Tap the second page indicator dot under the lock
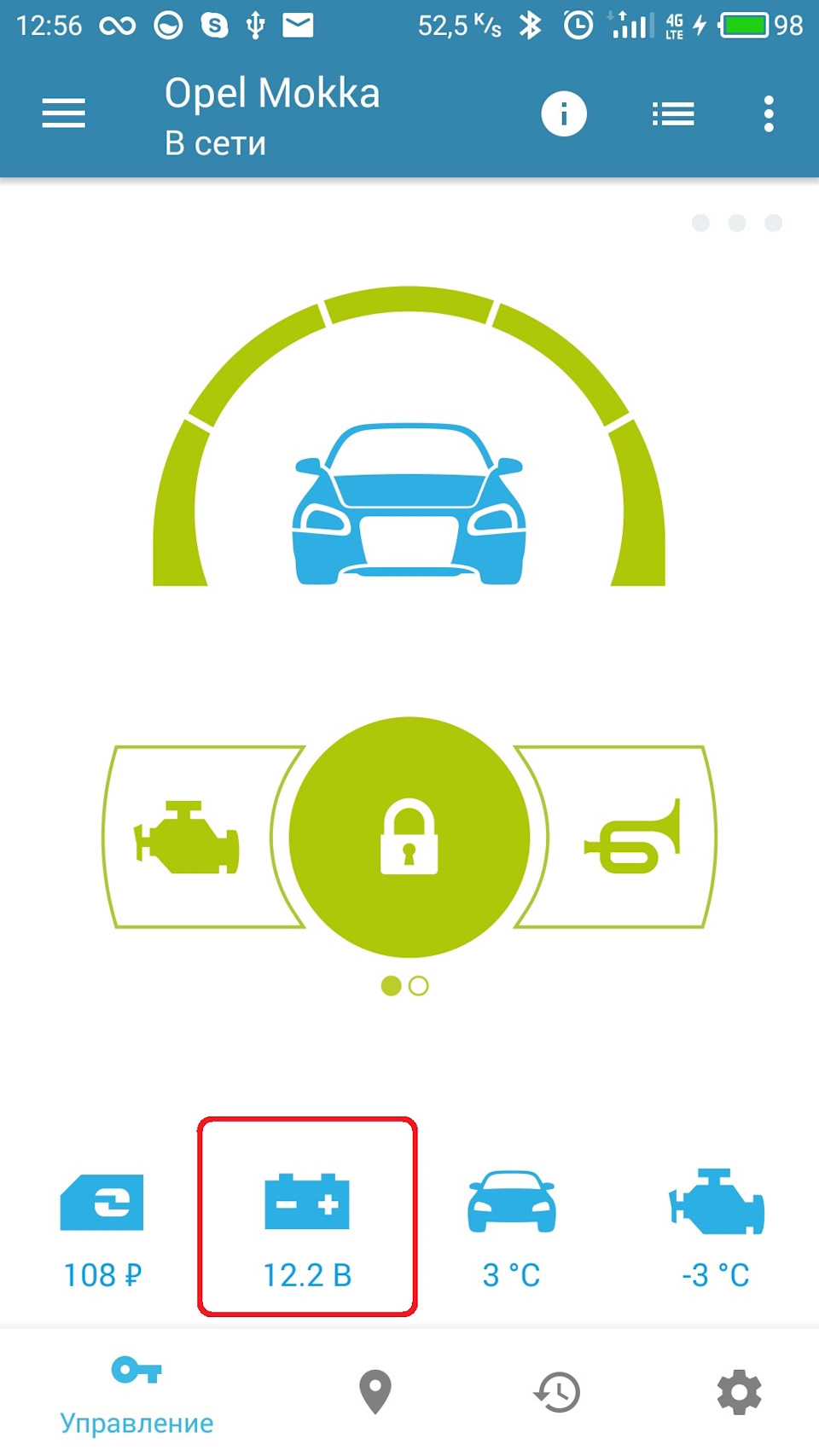 [x=419, y=986]
